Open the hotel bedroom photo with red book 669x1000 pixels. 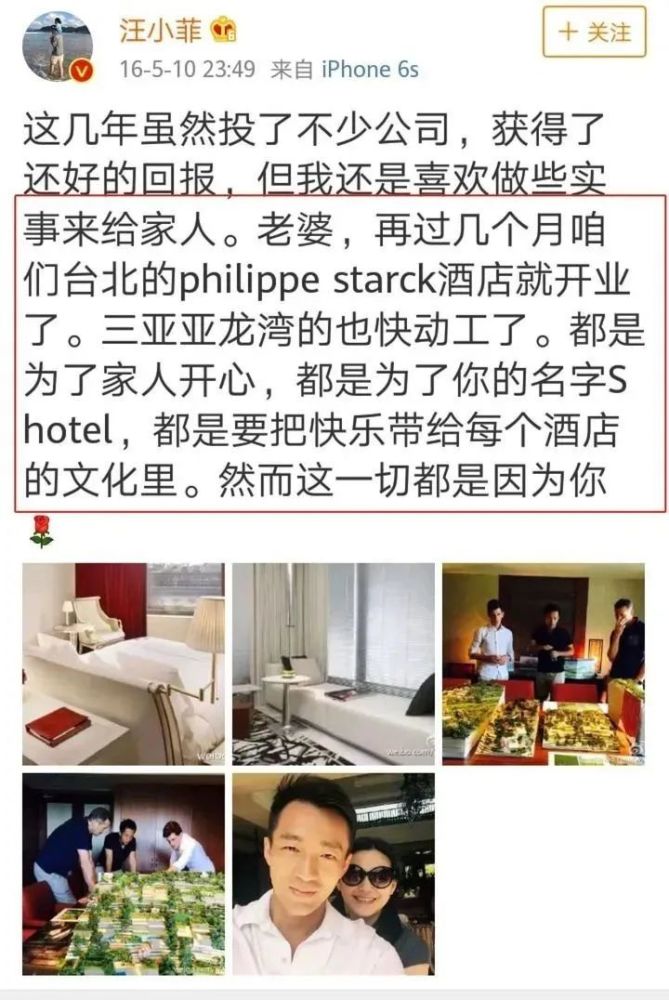tap(123, 664)
